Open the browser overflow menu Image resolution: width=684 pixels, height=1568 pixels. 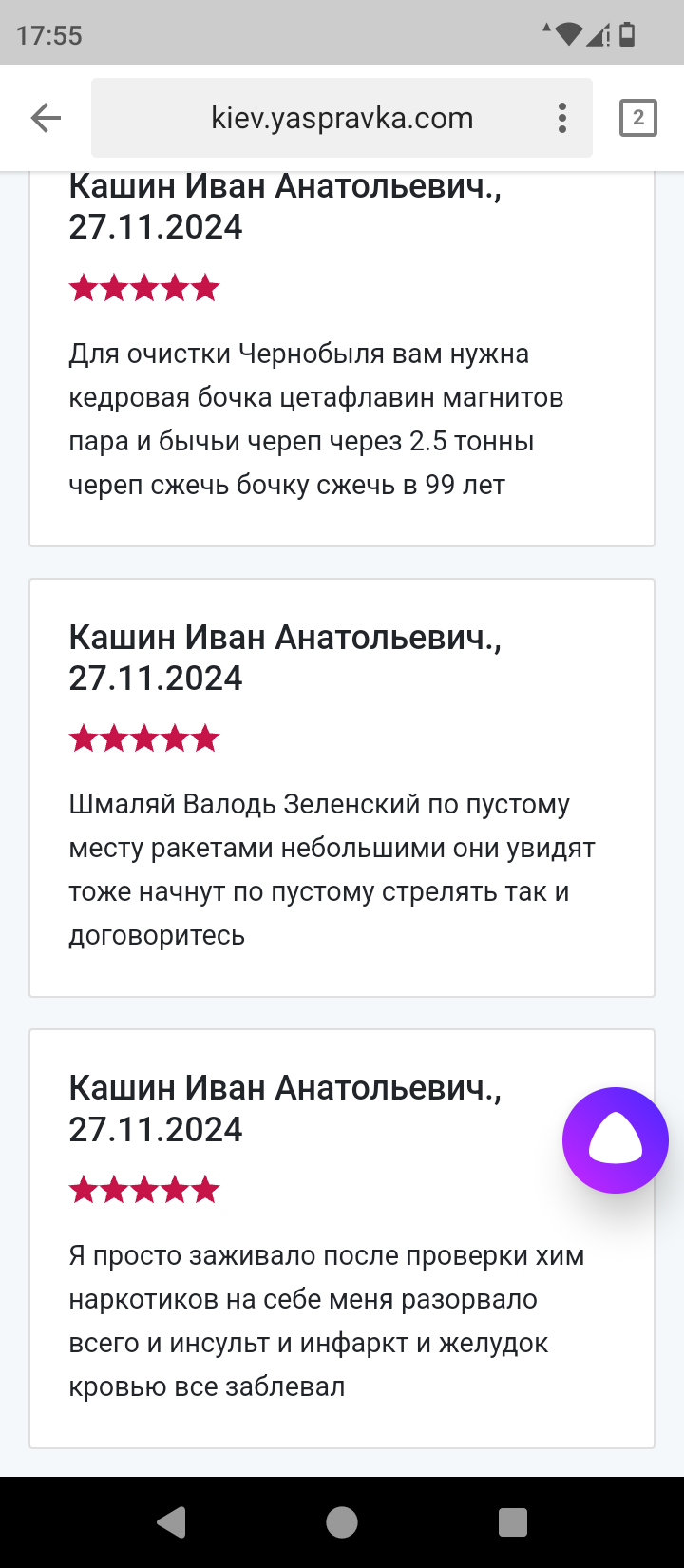562,118
